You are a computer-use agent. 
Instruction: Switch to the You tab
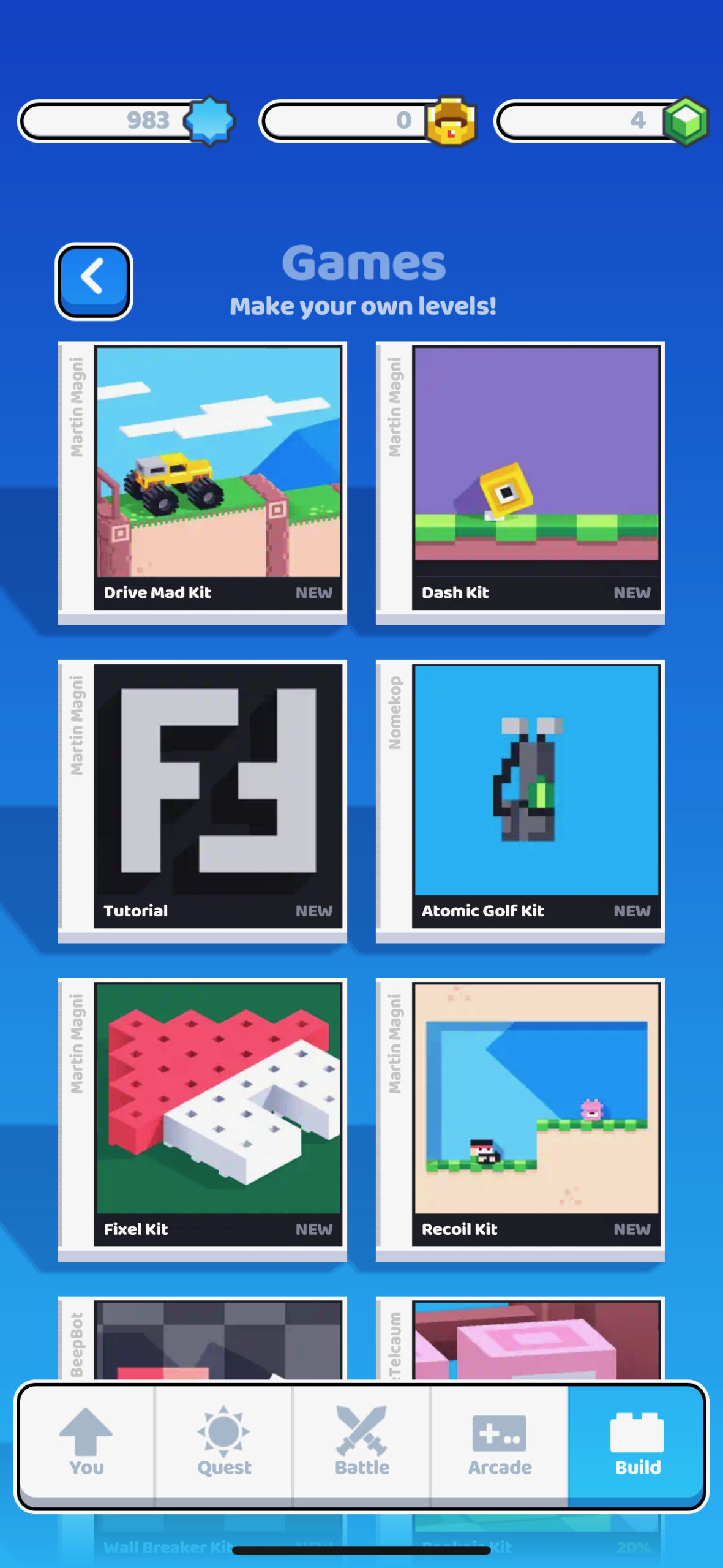pyautogui.click(x=86, y=1444)
